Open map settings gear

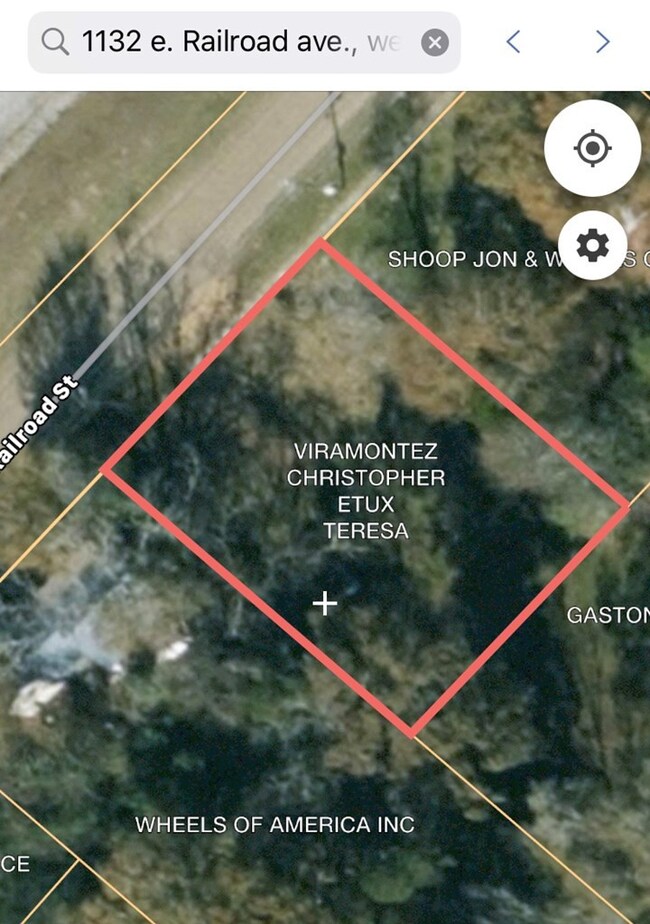(x=592, y=245)
